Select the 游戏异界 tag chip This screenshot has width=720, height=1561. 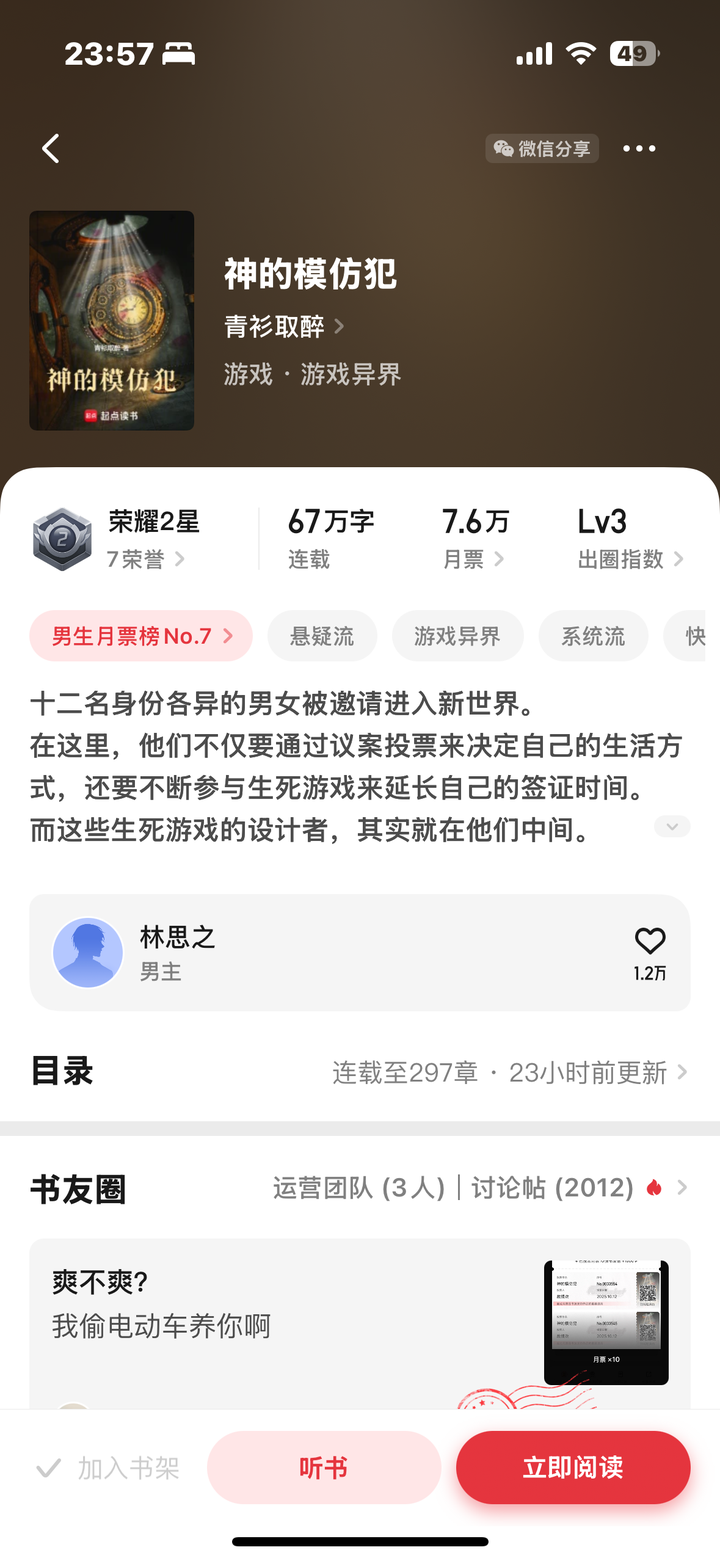(x=457, y=636)
